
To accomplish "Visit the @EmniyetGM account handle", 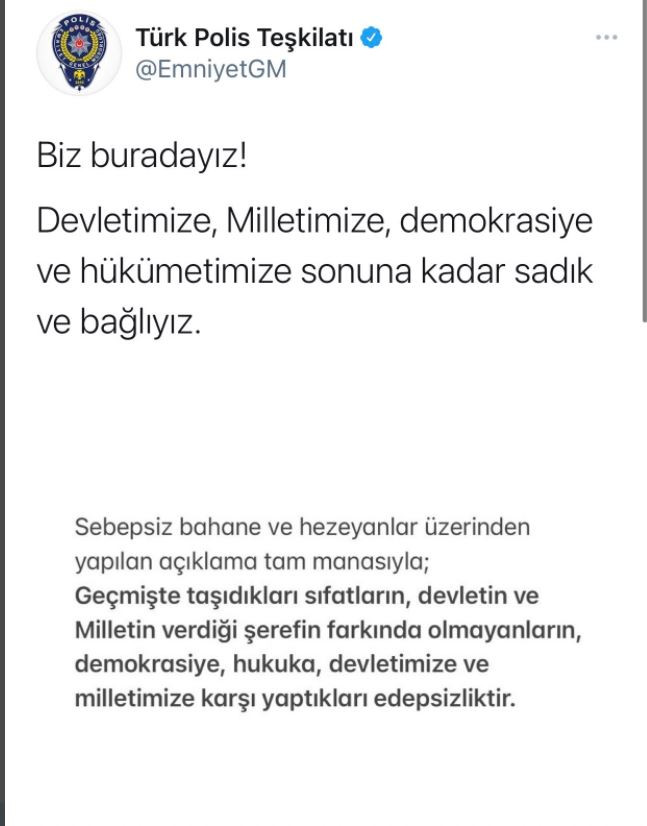I will (x=210, y=71).
